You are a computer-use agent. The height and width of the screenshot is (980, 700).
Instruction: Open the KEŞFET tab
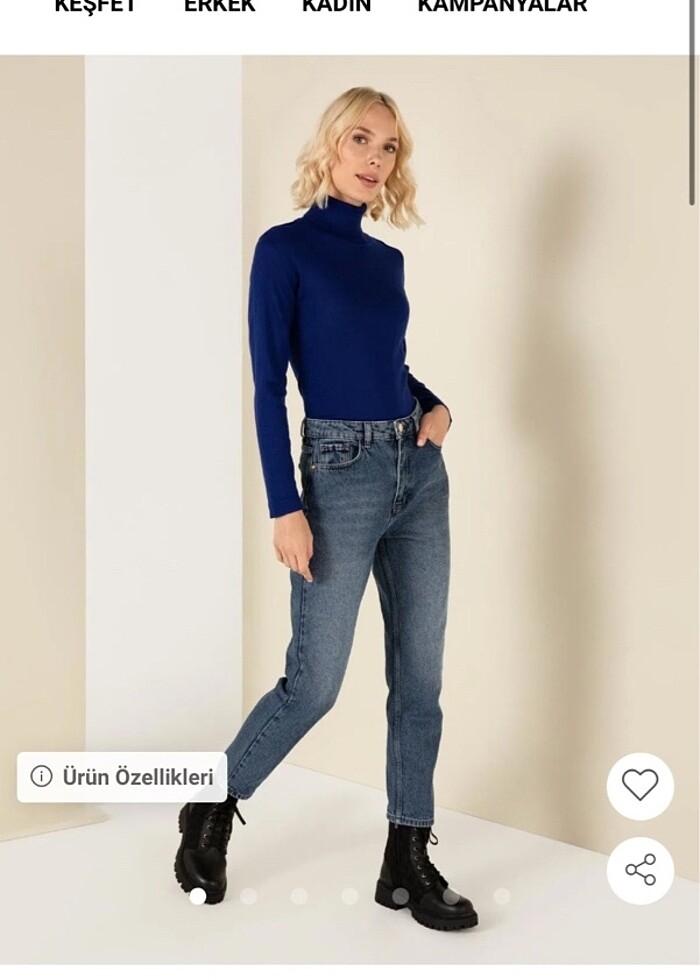pos(95,6)
